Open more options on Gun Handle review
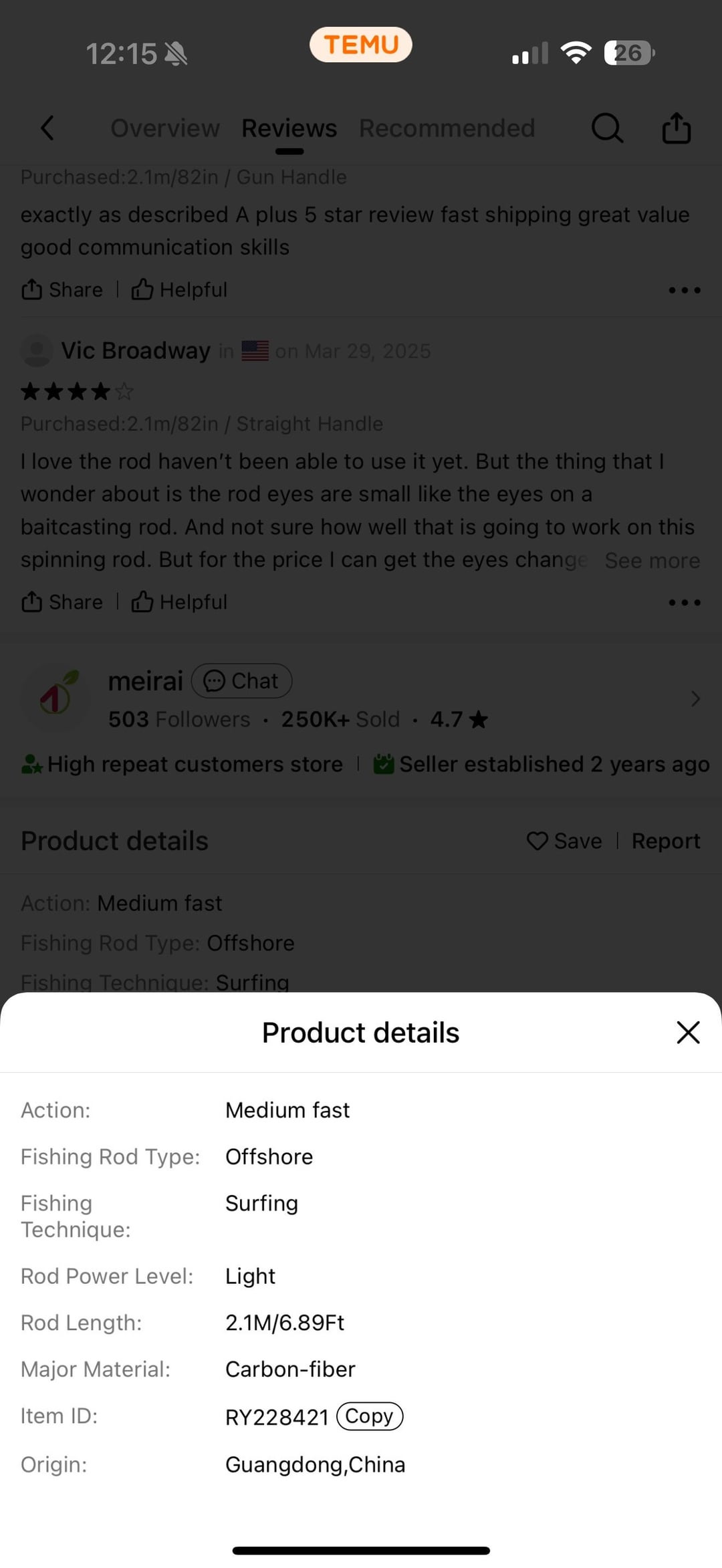The width and height of the screenshot is (722, 1568). click(685, 290)
